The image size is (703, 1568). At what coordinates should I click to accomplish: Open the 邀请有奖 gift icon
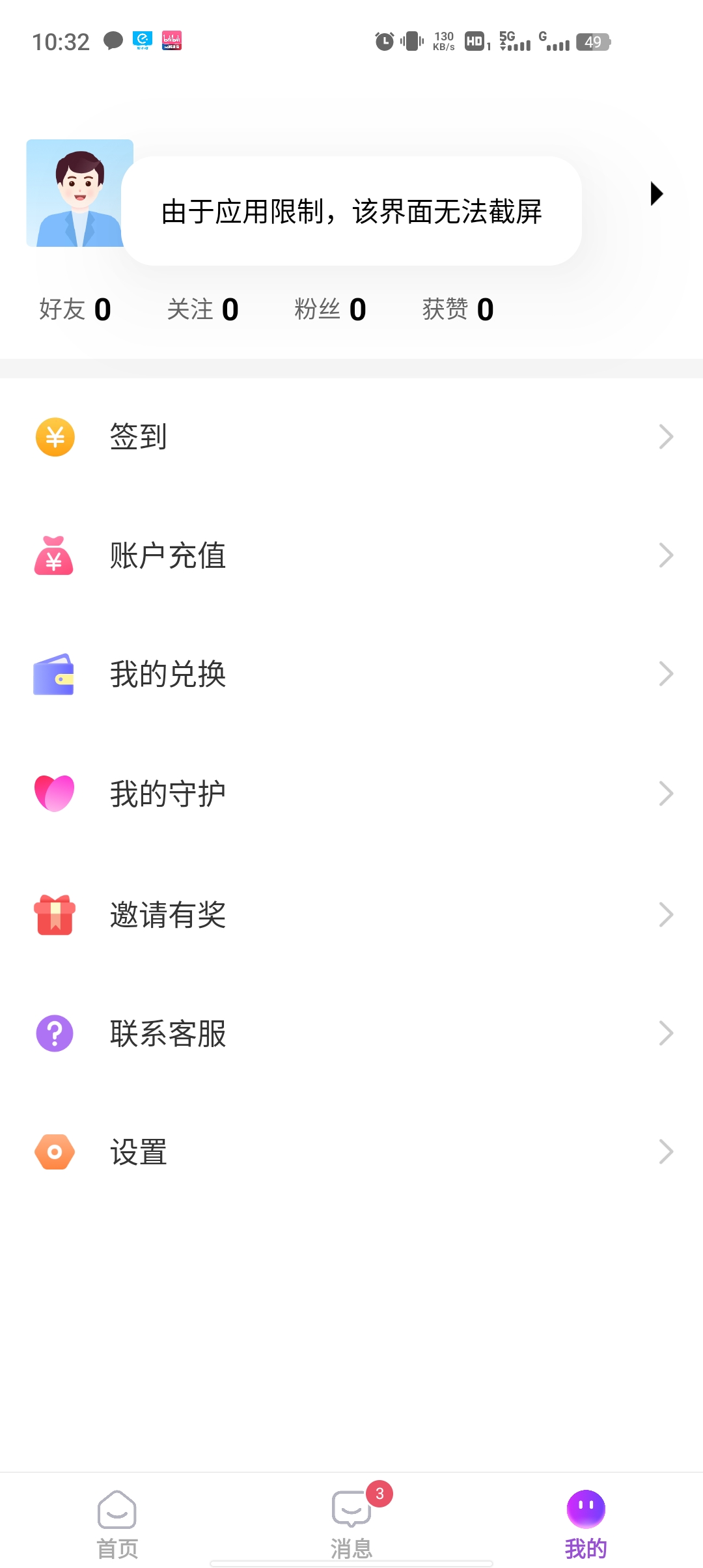click(55, 914)
